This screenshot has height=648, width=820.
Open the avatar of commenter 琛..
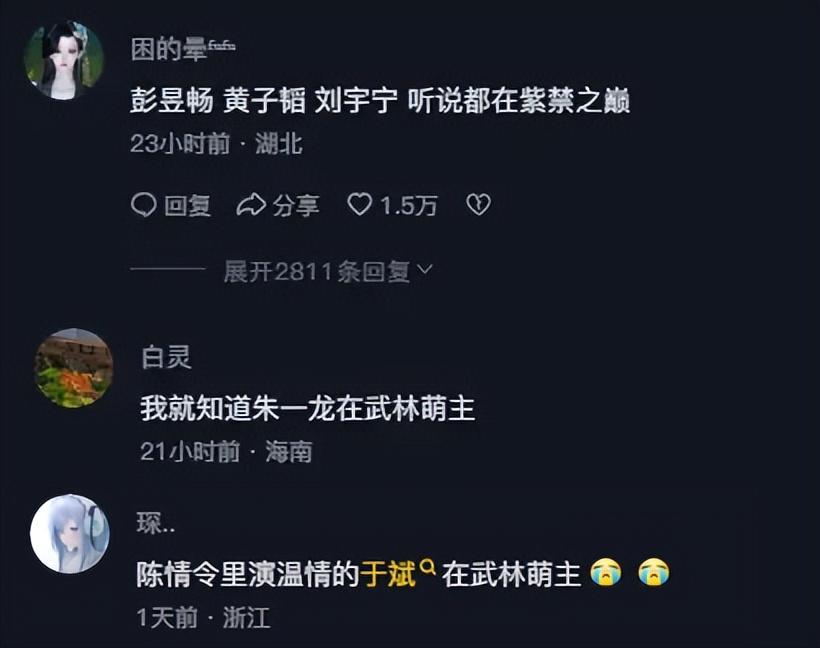point(69,533)
